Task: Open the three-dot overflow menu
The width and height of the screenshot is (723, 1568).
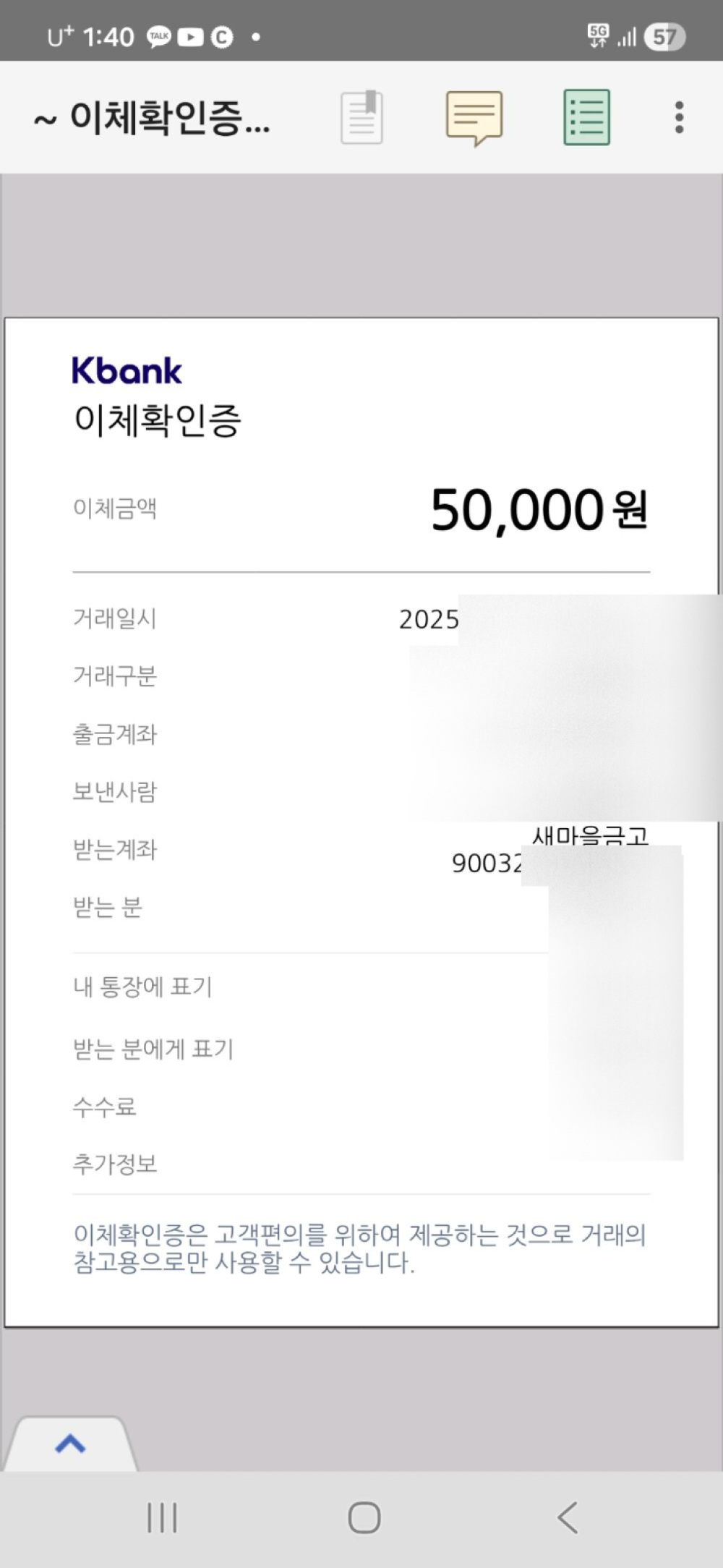Action: 678,117
